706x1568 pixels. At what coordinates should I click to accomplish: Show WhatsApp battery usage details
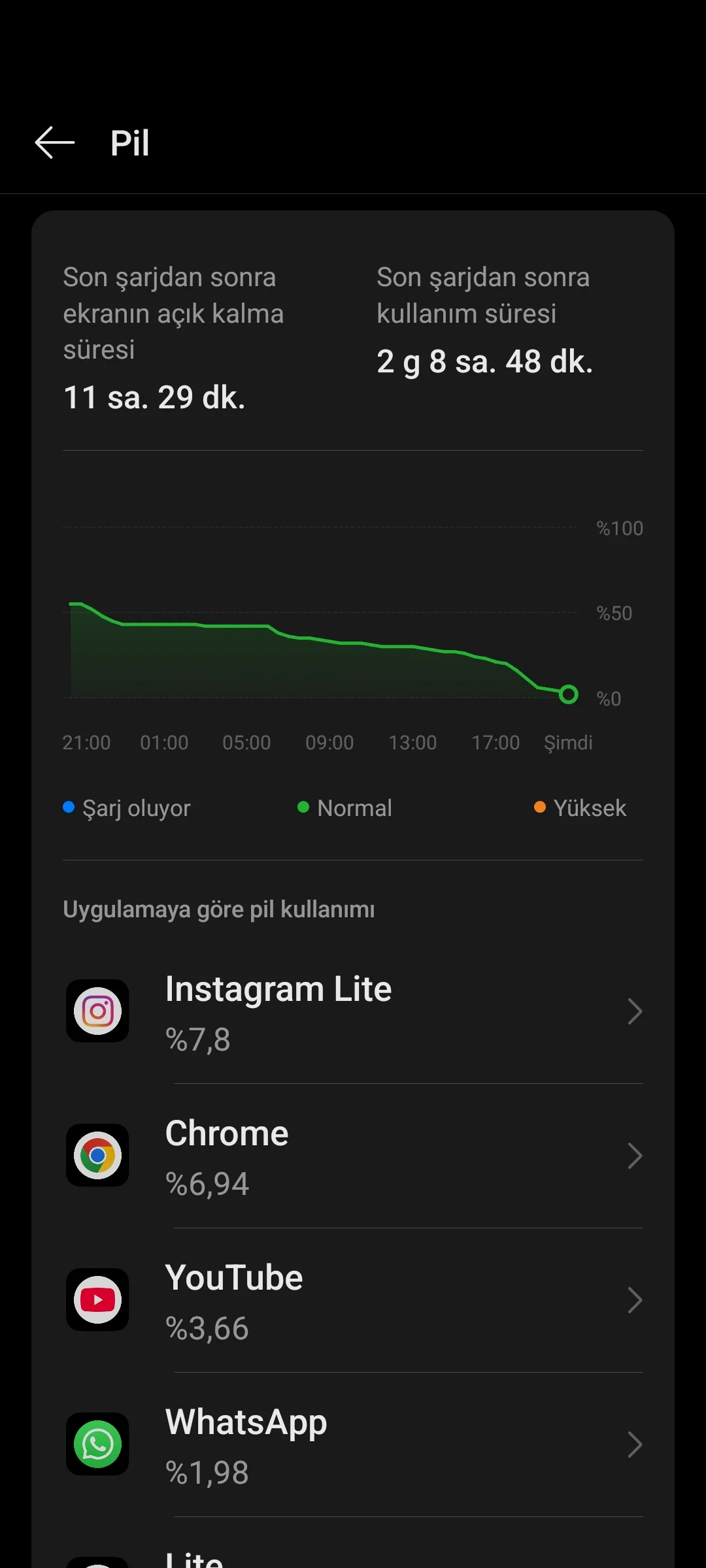[x=353, y=1445]
